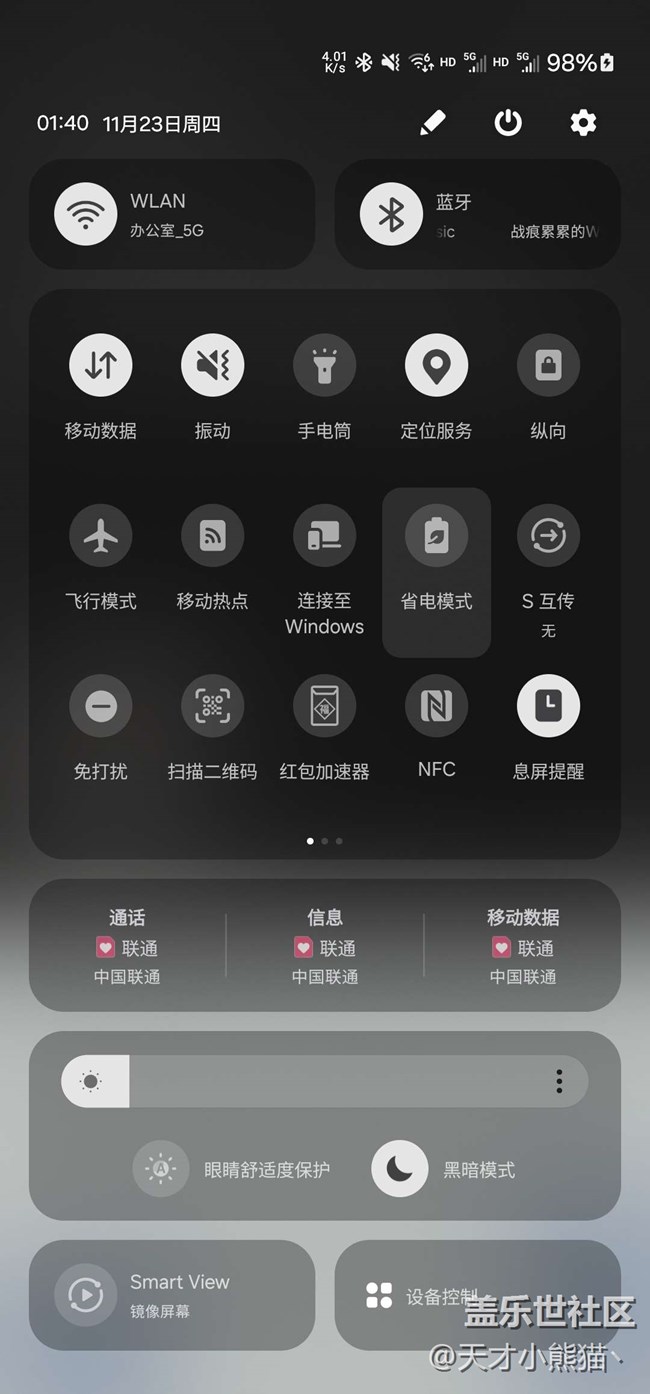Enable 飞行模式 airplane mode
The image size is (650, 1394).
pos(101,536)
